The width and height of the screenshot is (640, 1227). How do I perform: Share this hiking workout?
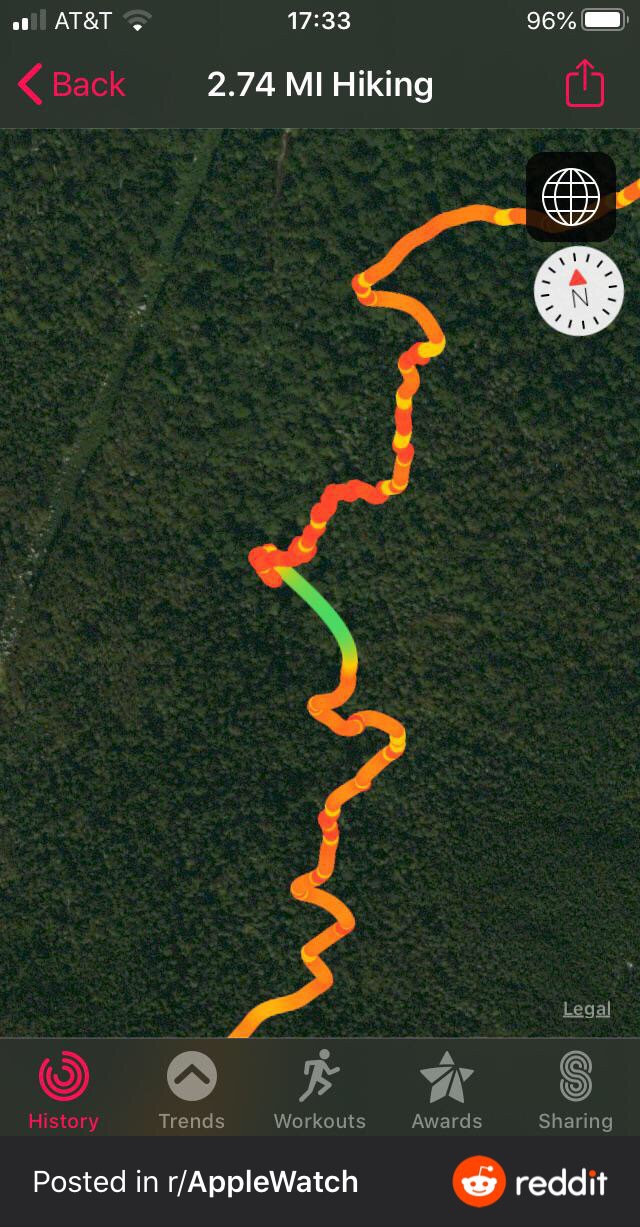pos(585,84)
